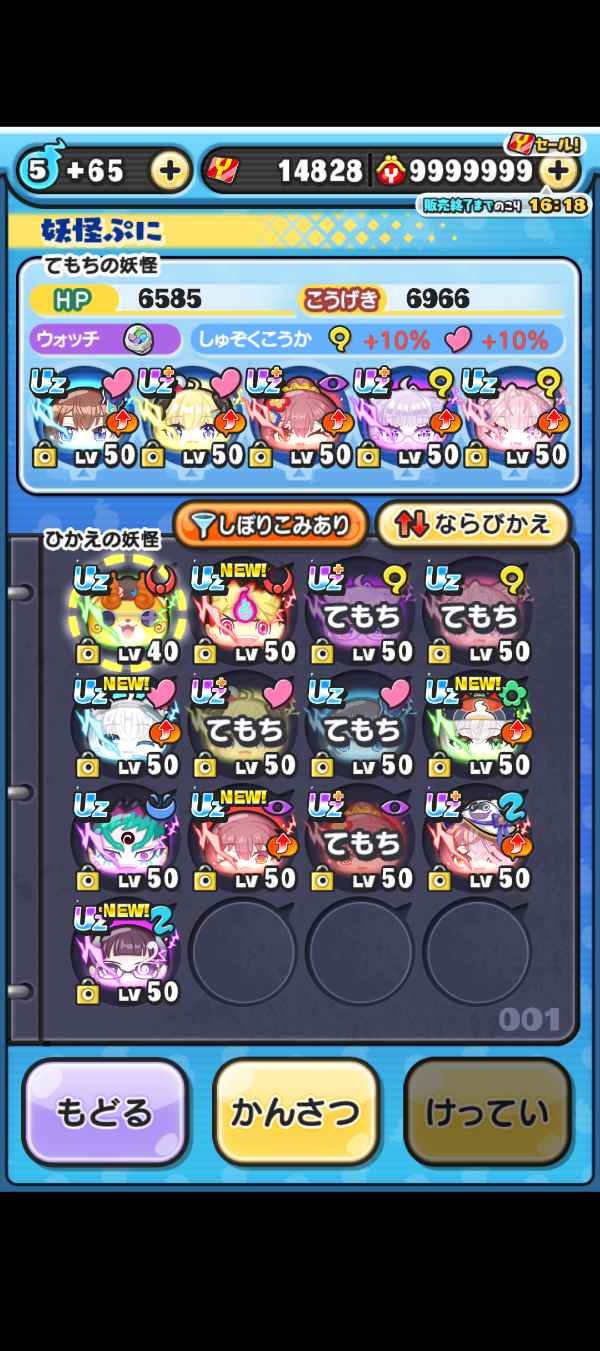Choose the NEW pink flame reserve yokai
This screenshot has height=1351, width=600.
tap(242, 612)
